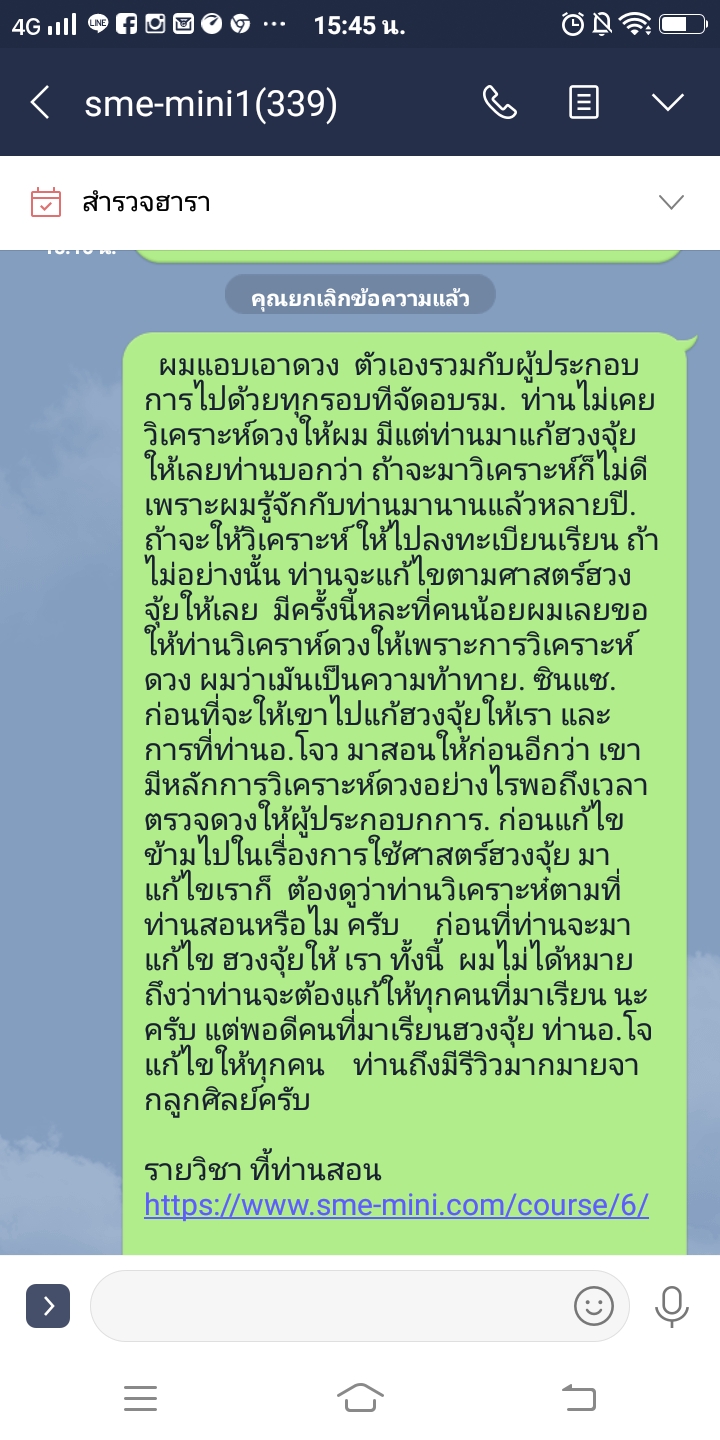Expand the chat options chevron menu

(x=667, y=102)
